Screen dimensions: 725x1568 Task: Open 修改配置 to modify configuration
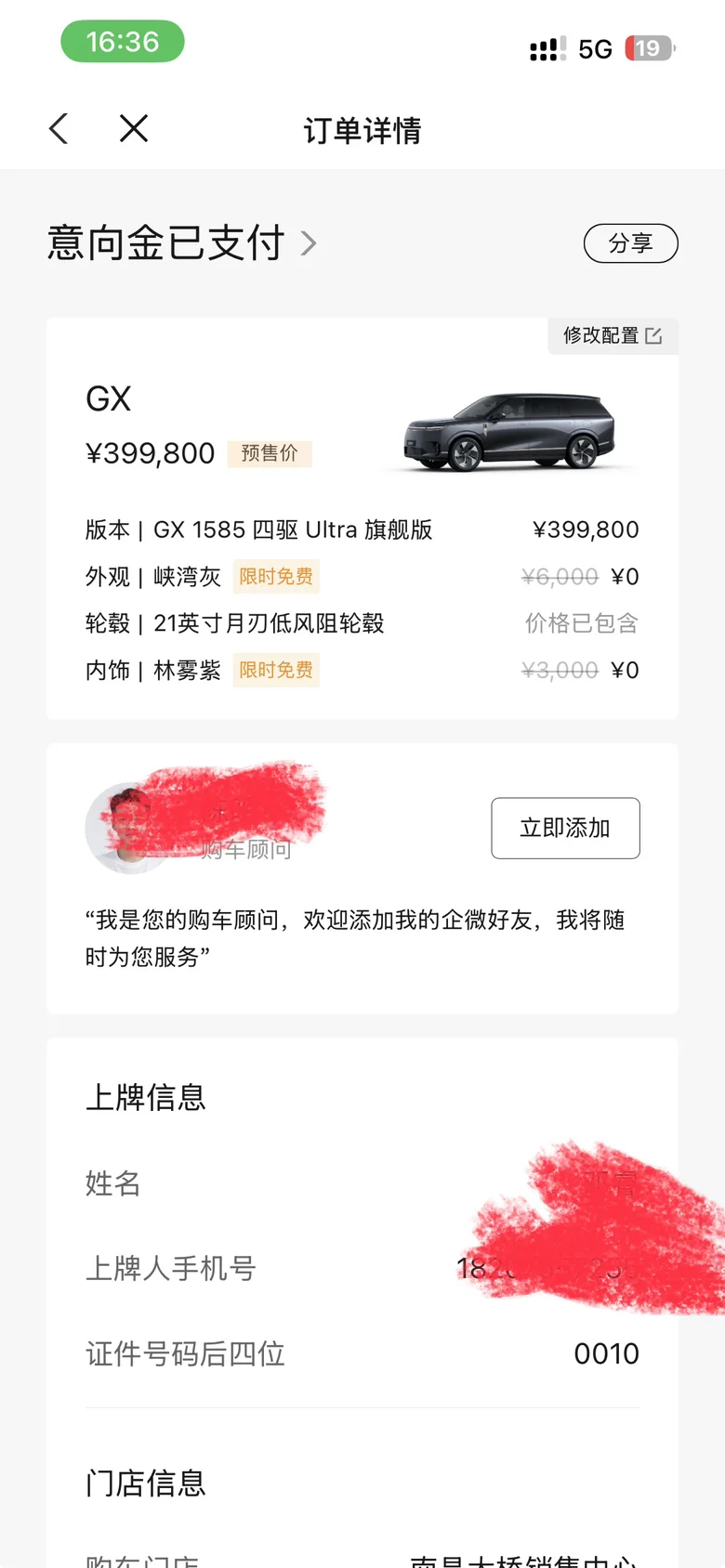coord(613,335)
